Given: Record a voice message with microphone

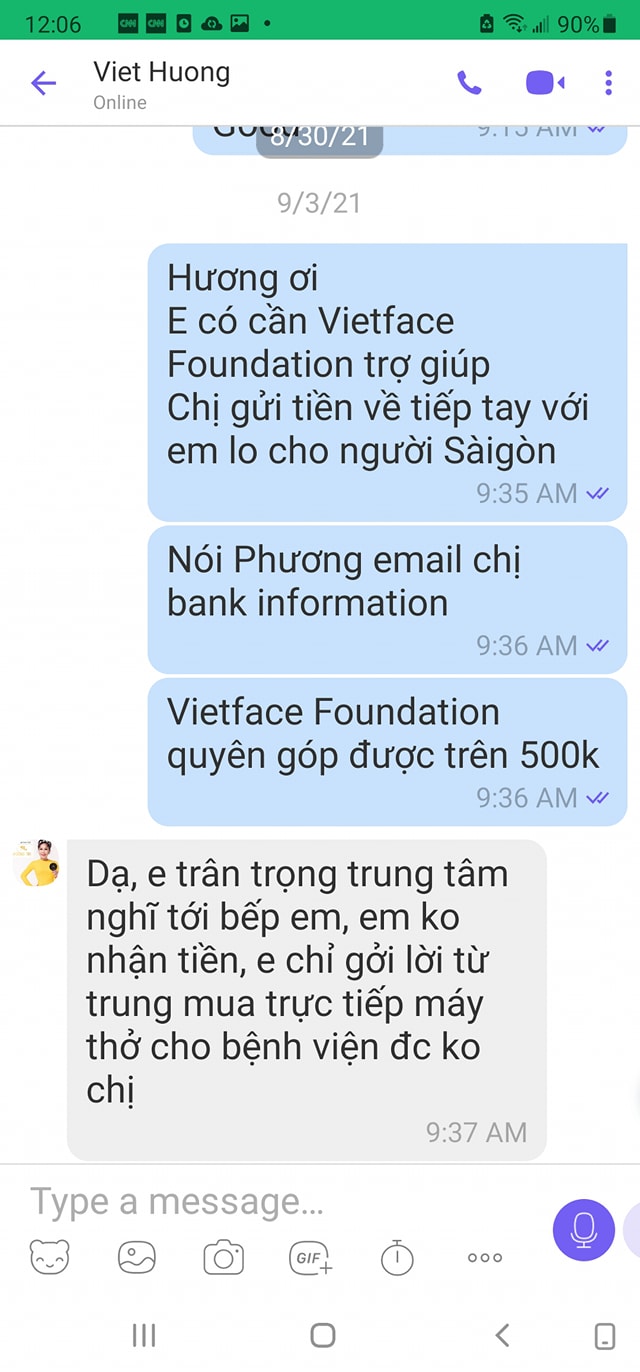Looking at the screenshot, I should coord(584,1229).
